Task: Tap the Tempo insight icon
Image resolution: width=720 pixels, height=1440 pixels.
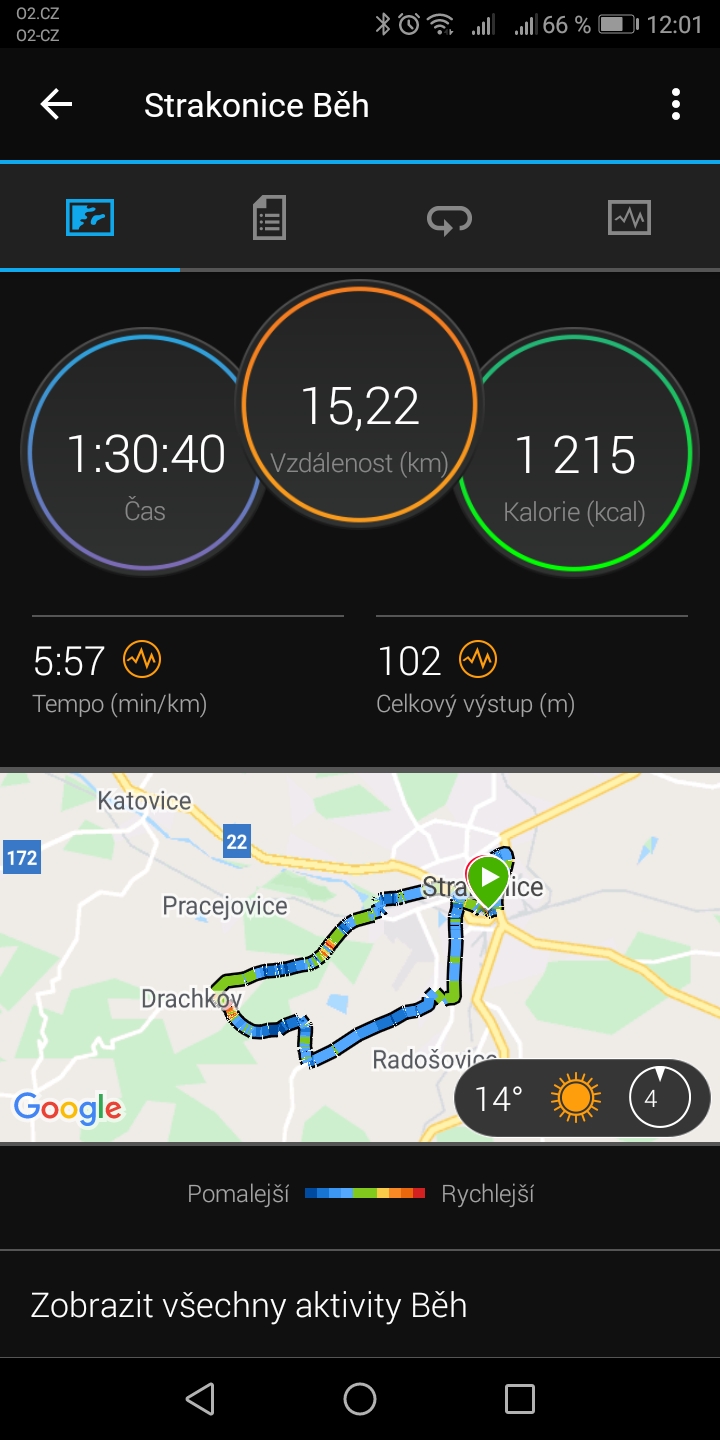Action: (x=142, y=660)
